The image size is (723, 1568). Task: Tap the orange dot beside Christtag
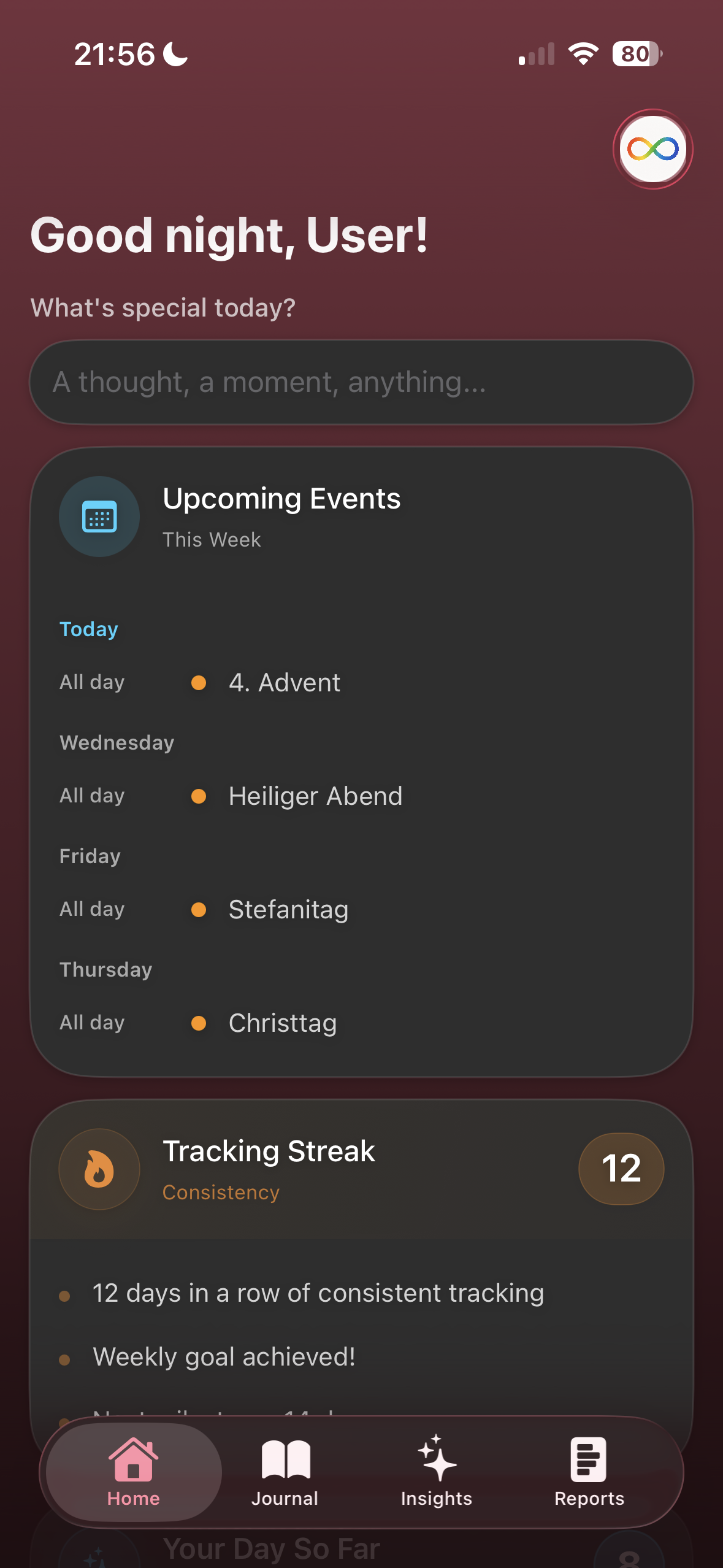tap(199, 1022)
